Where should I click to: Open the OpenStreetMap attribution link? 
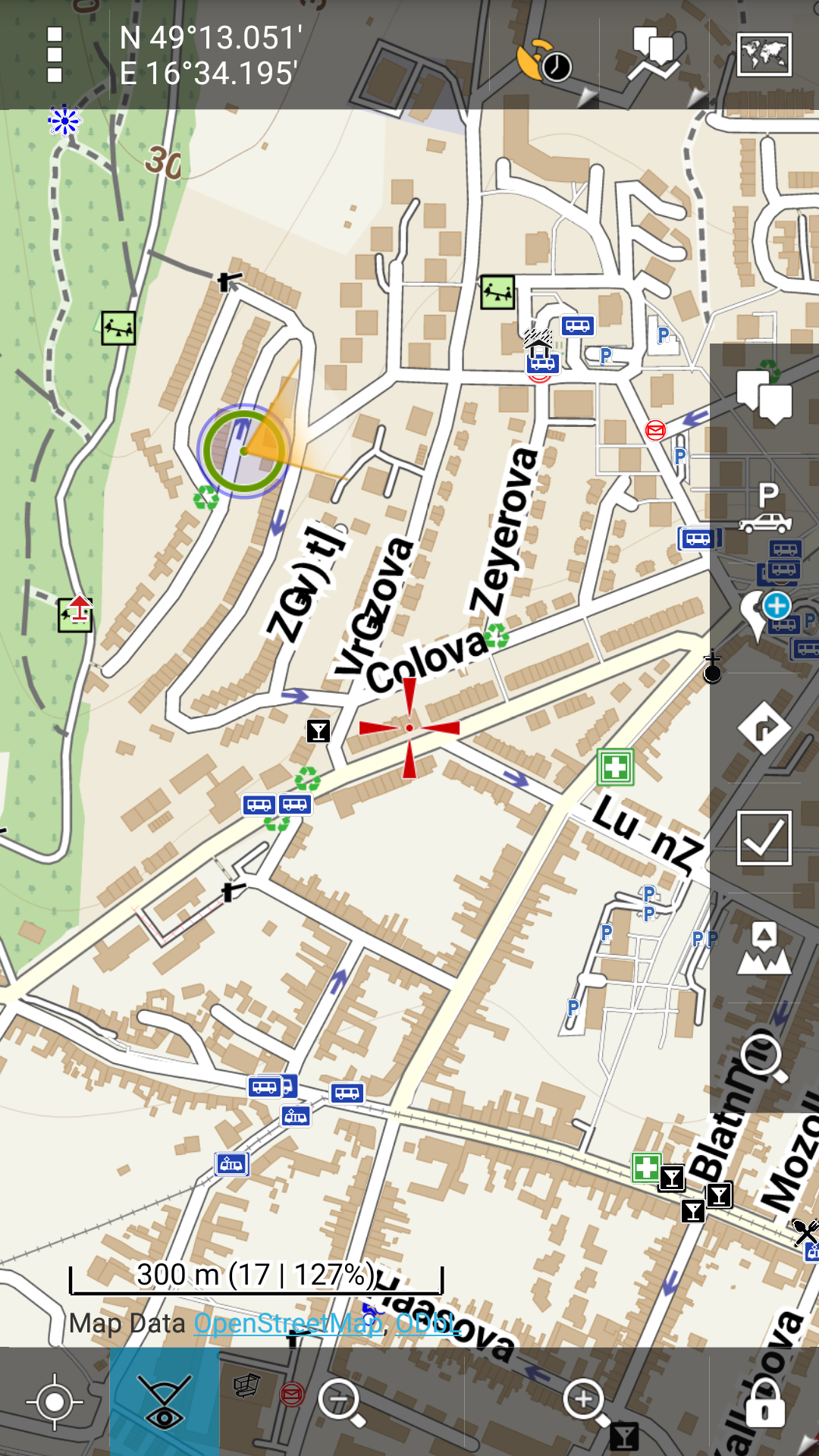287,1323
